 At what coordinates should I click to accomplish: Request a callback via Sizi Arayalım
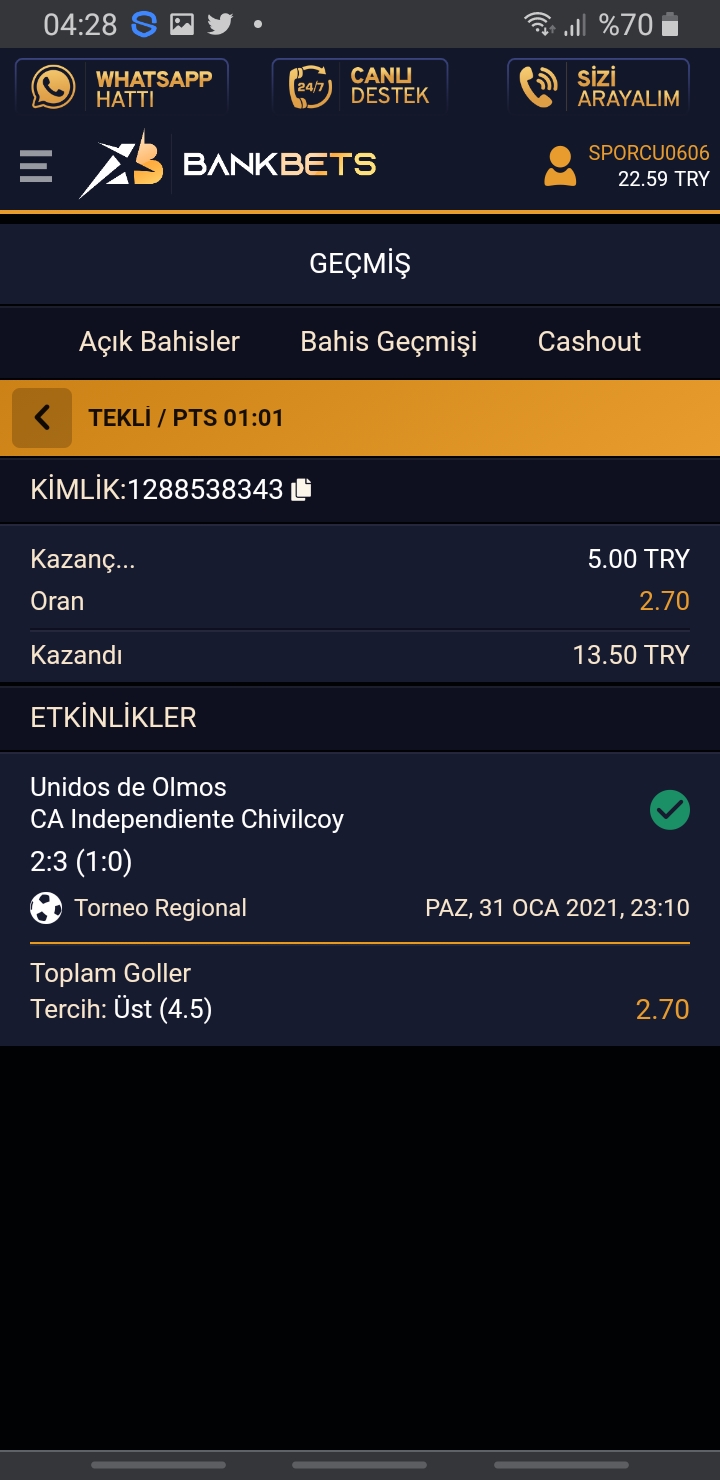598,86
